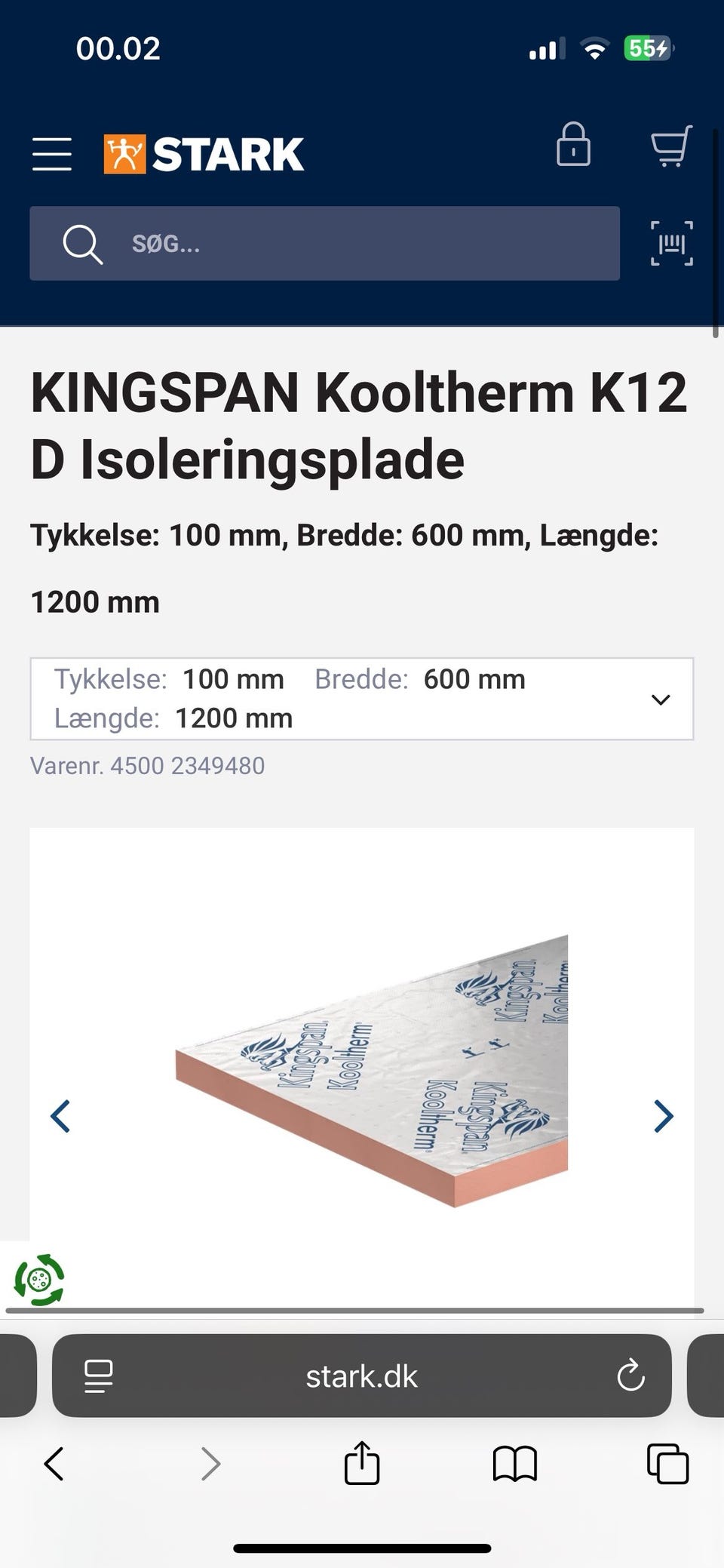Open the STARK hamburger menu
Viewport: 724px width, 1568px height.
coord(51,153)
